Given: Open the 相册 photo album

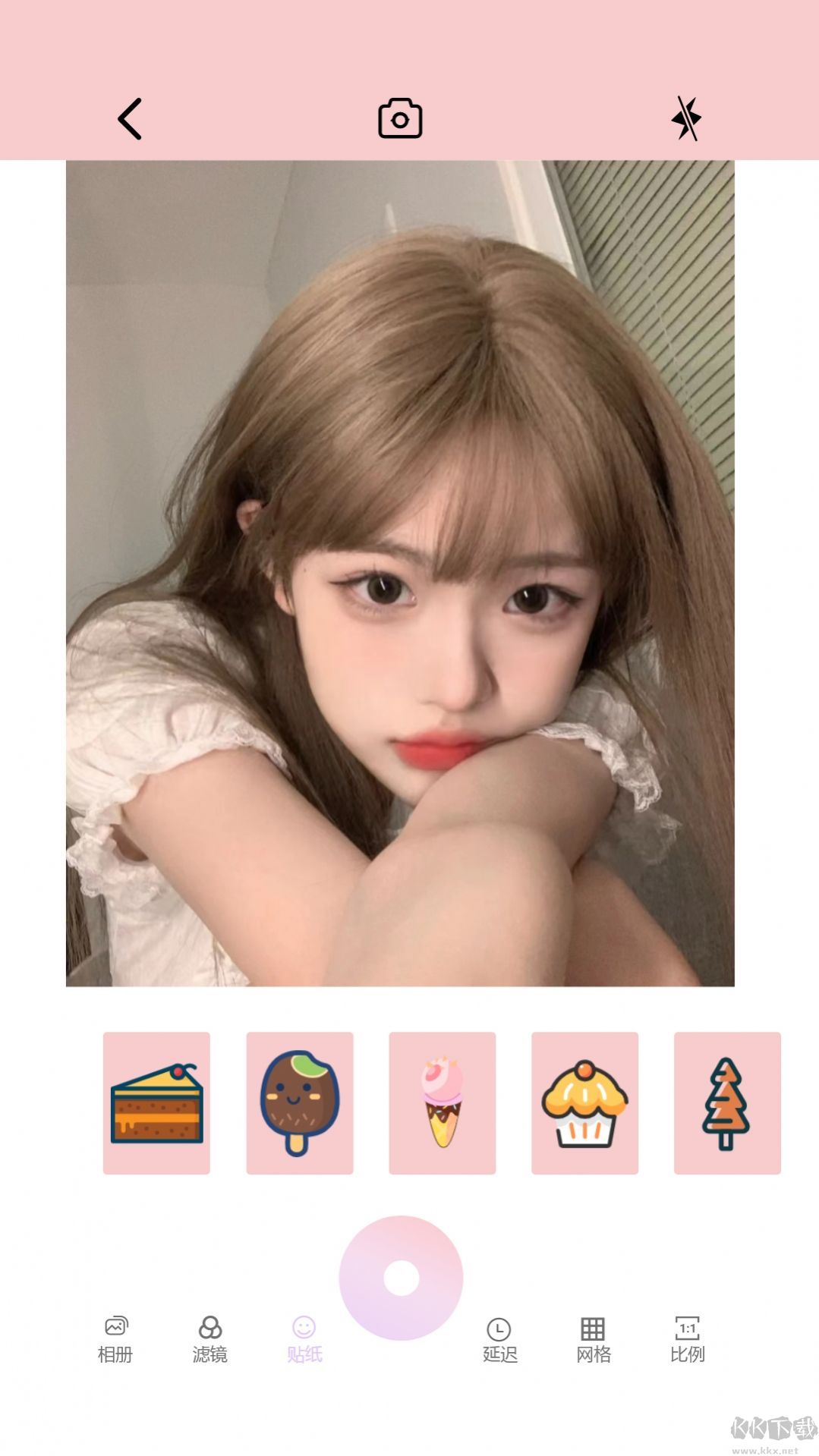Looking at the screenshot, I should tap(115, 1339).
